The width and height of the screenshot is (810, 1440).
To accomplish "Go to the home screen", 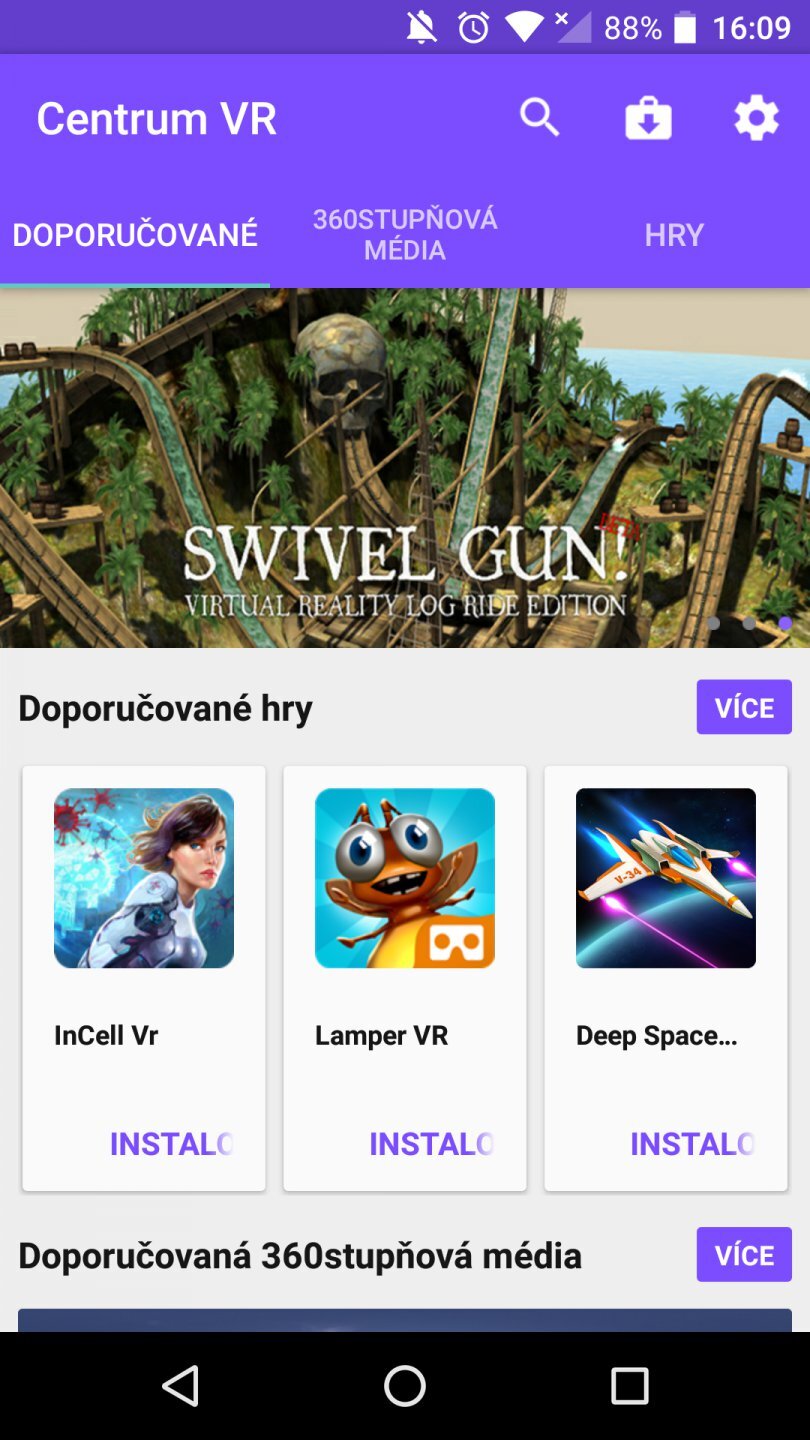I will click(x=405, y=1386).
